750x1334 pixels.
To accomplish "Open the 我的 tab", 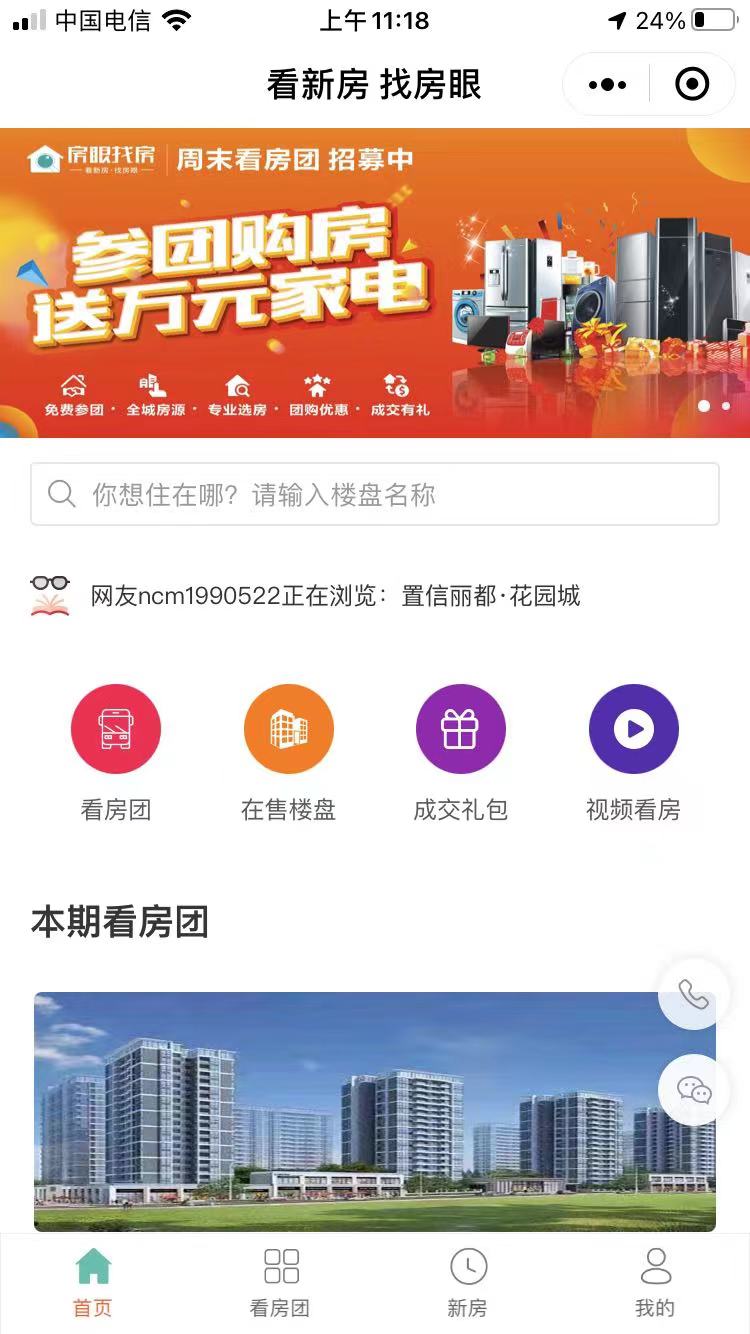I will [x=656, y=1285].
